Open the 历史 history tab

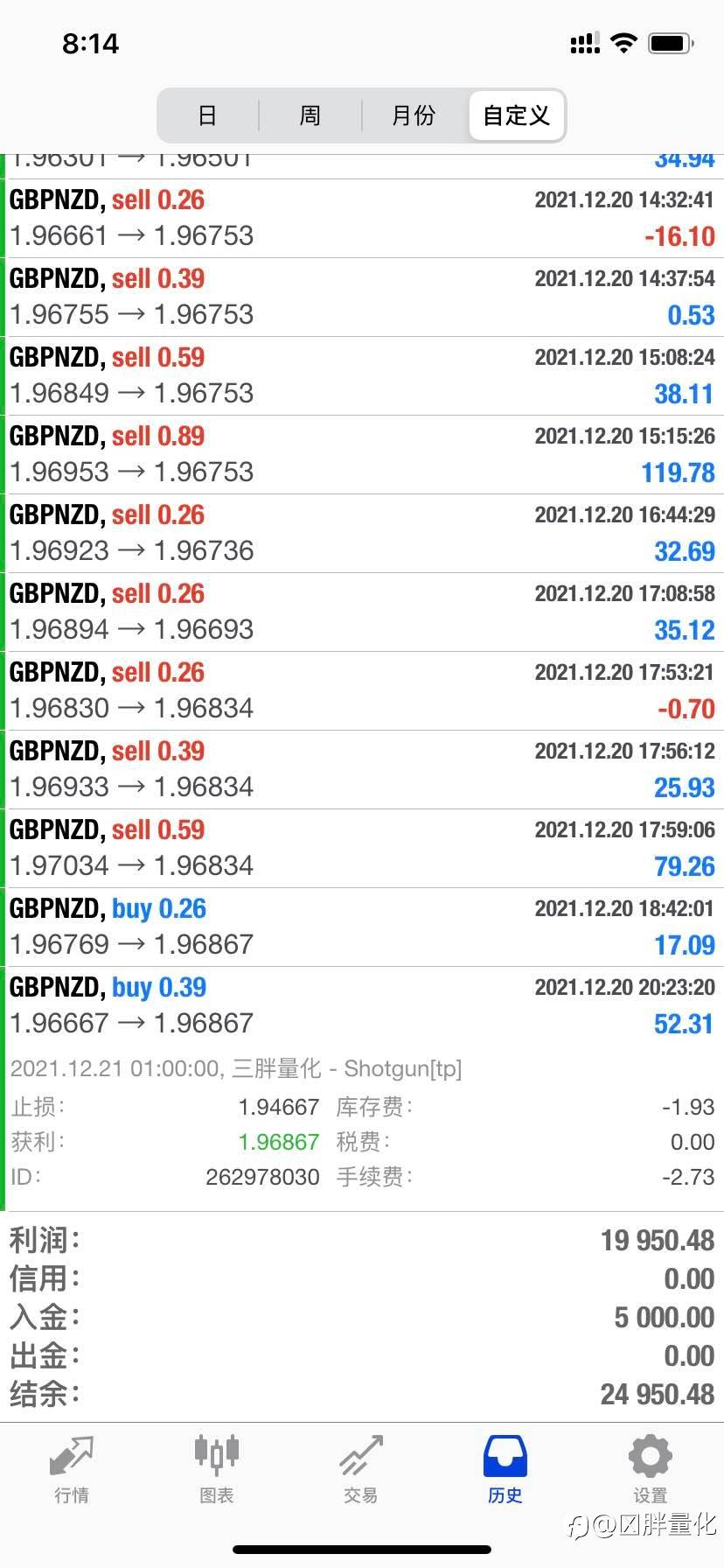[505, 1470]
